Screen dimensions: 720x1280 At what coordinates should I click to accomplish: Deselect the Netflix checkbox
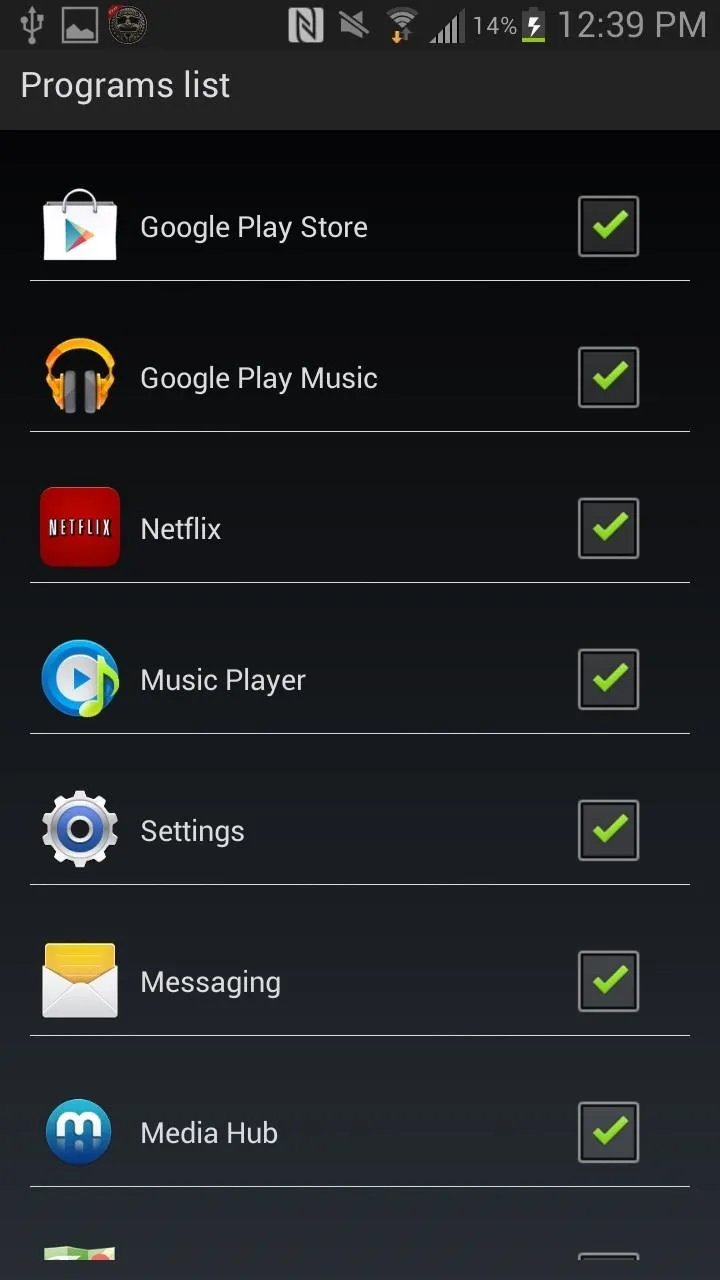[608, 528]
